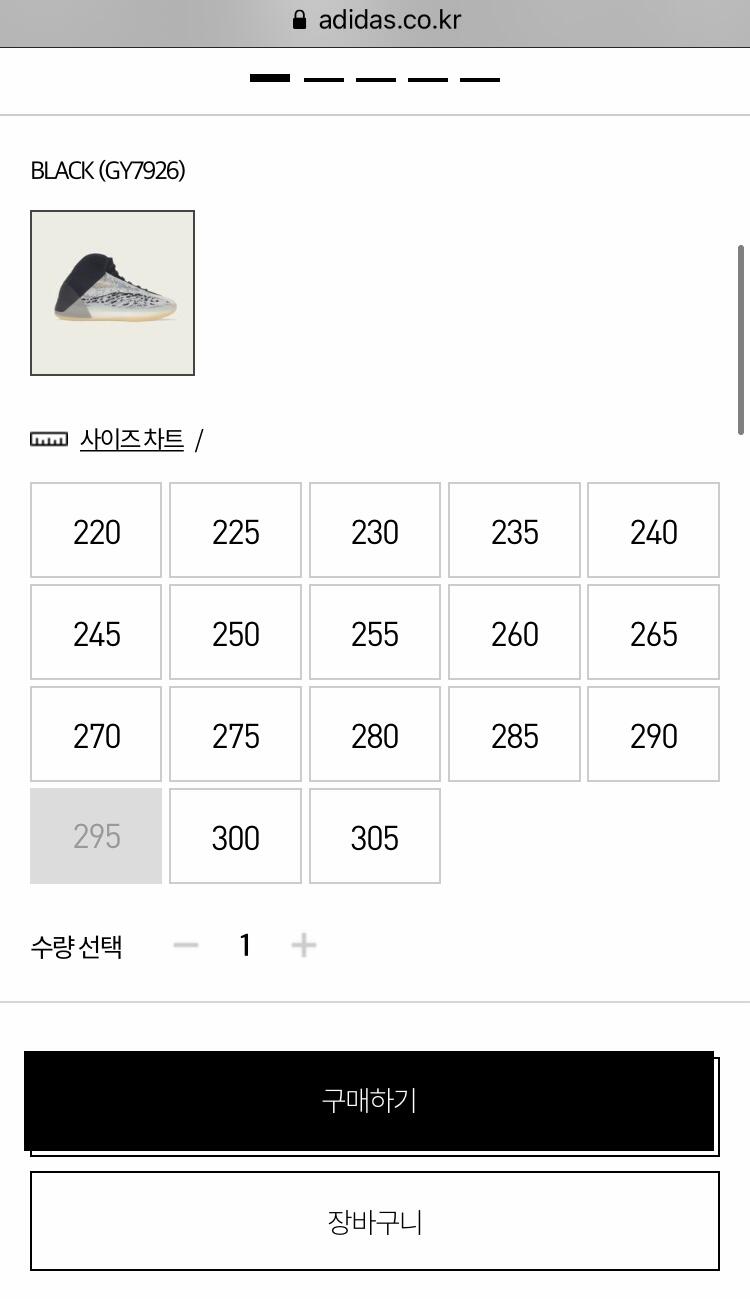This screenshot has width=750, height=1299.
Task: Open the 사이즈 차트 size chart link
Action: click(131, 440)
